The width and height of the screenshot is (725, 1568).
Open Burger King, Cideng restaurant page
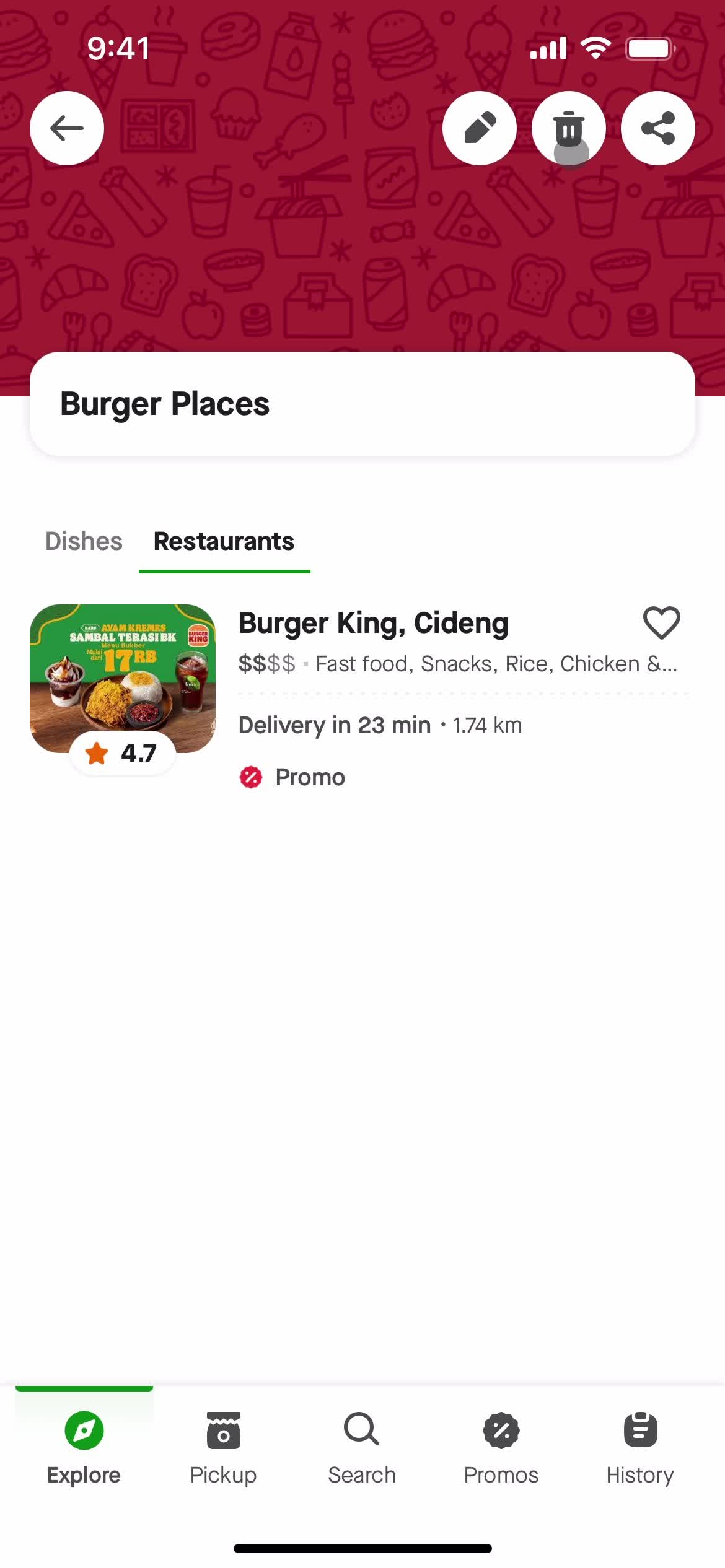pyautogui.click(x=373, y=623)
